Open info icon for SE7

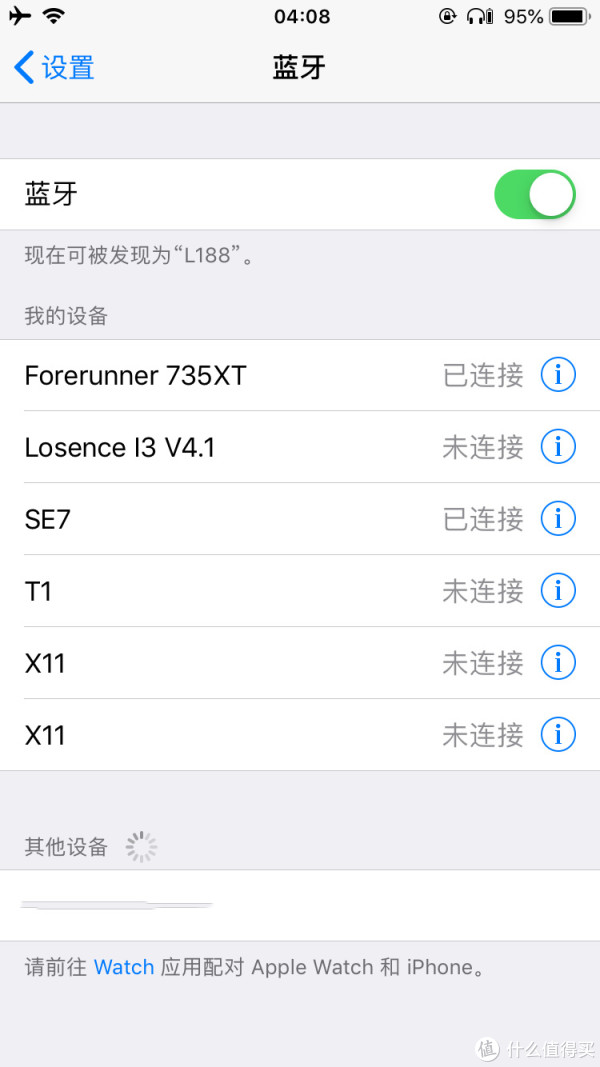pos(559,519)
